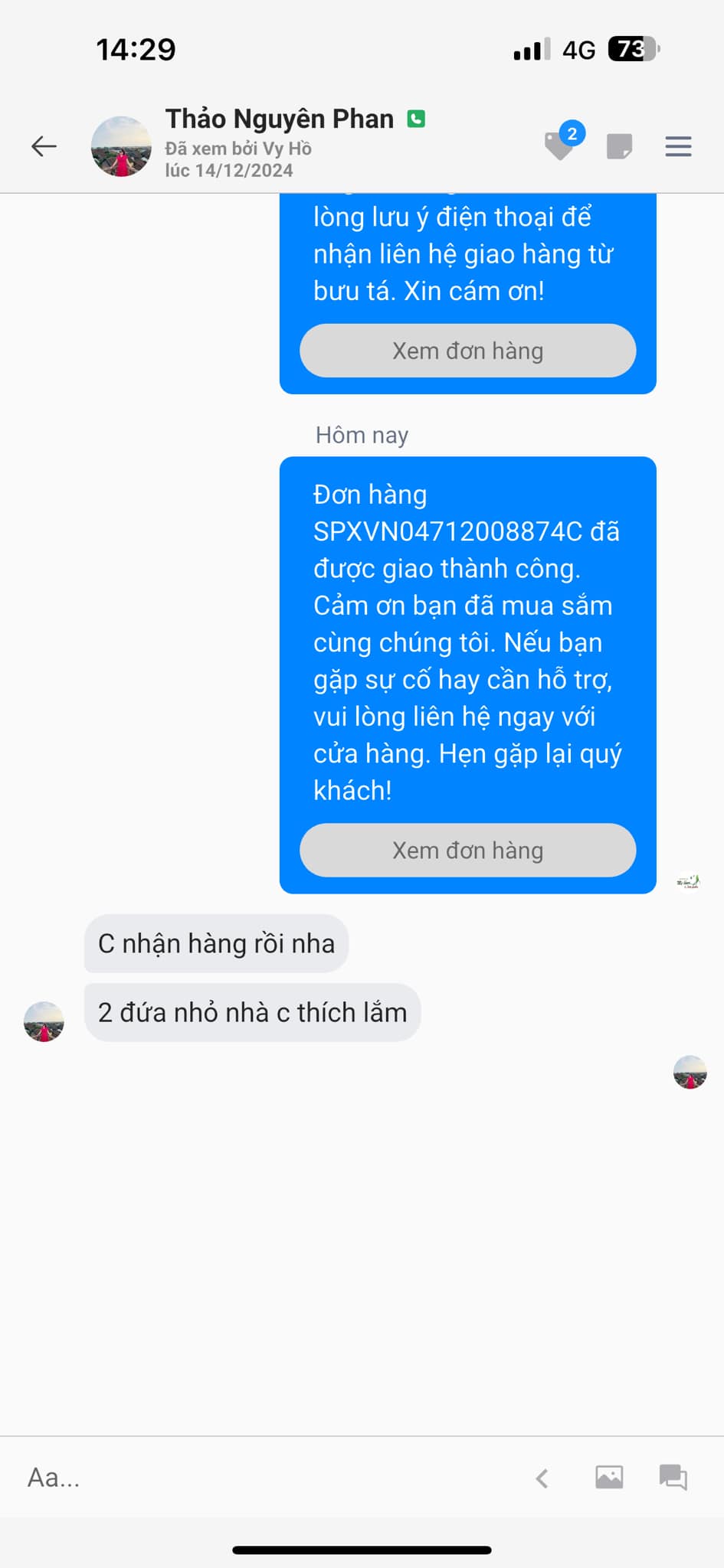This screenshot has width=724, height=1568.
Task: Open quick replies chat-bubbles icon
Action: [673, 1477]
